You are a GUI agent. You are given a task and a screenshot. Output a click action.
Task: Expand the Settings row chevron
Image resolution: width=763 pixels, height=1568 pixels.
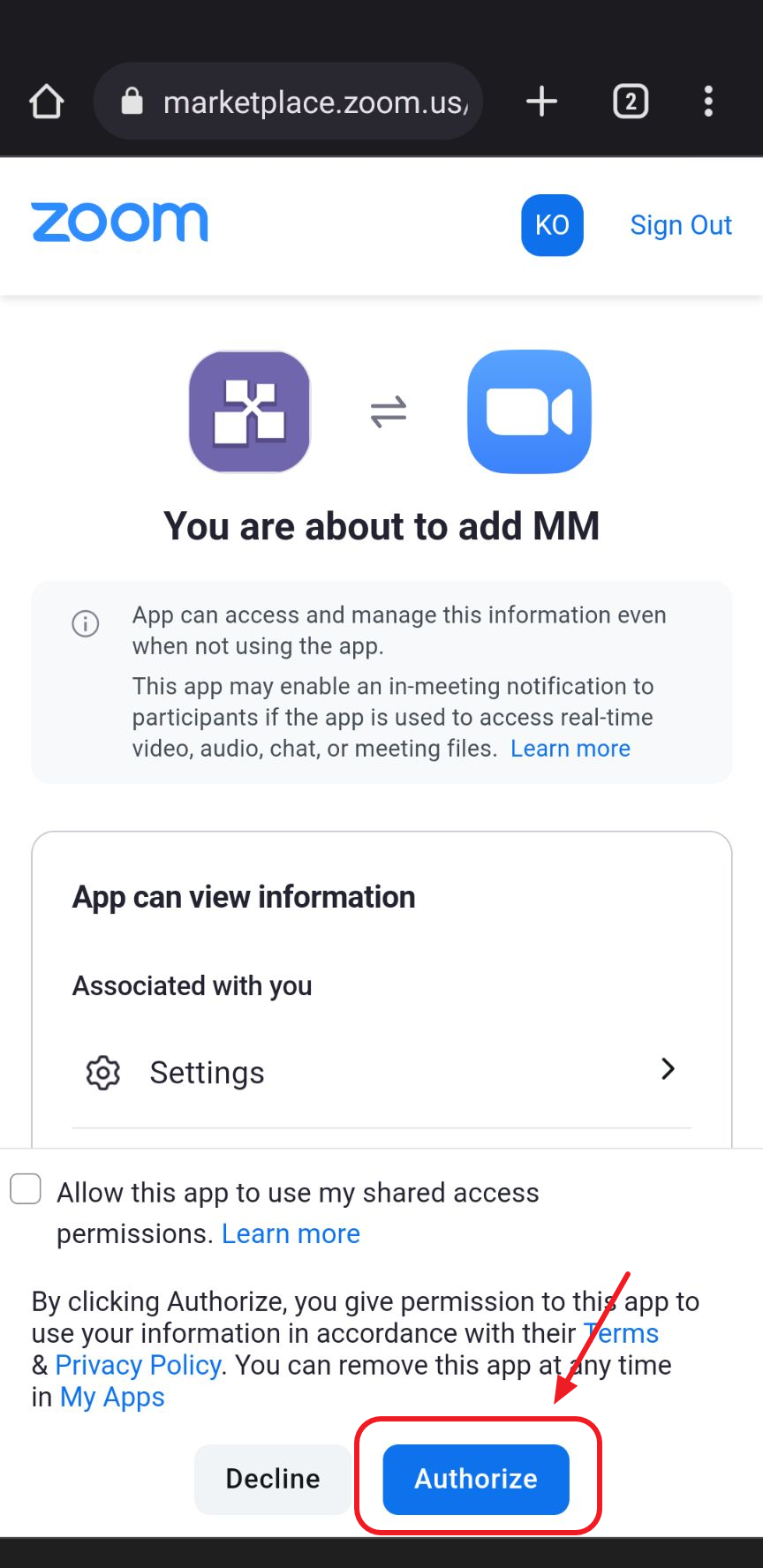click(669, 1069)
